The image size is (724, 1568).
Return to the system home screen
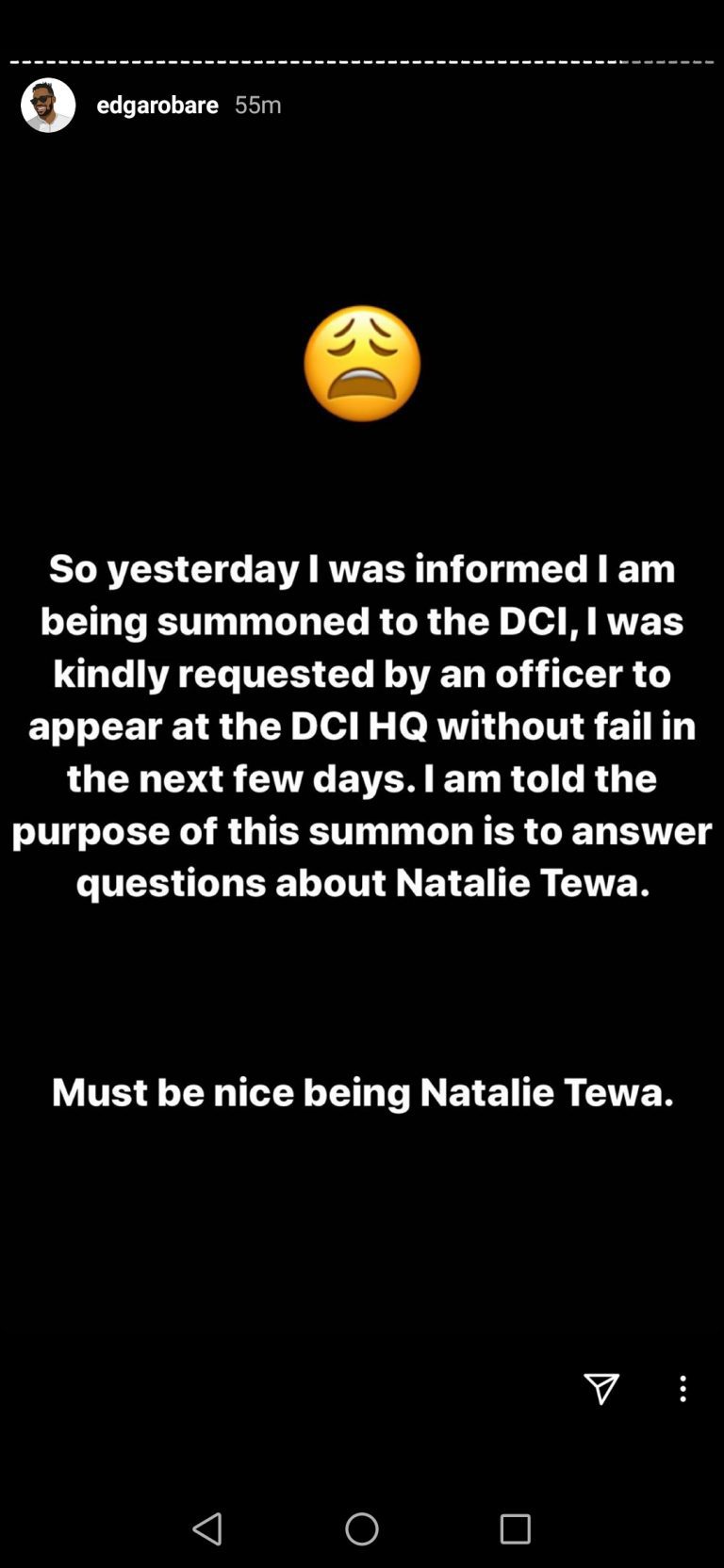pyautogui.click(x=362, y=1528)
